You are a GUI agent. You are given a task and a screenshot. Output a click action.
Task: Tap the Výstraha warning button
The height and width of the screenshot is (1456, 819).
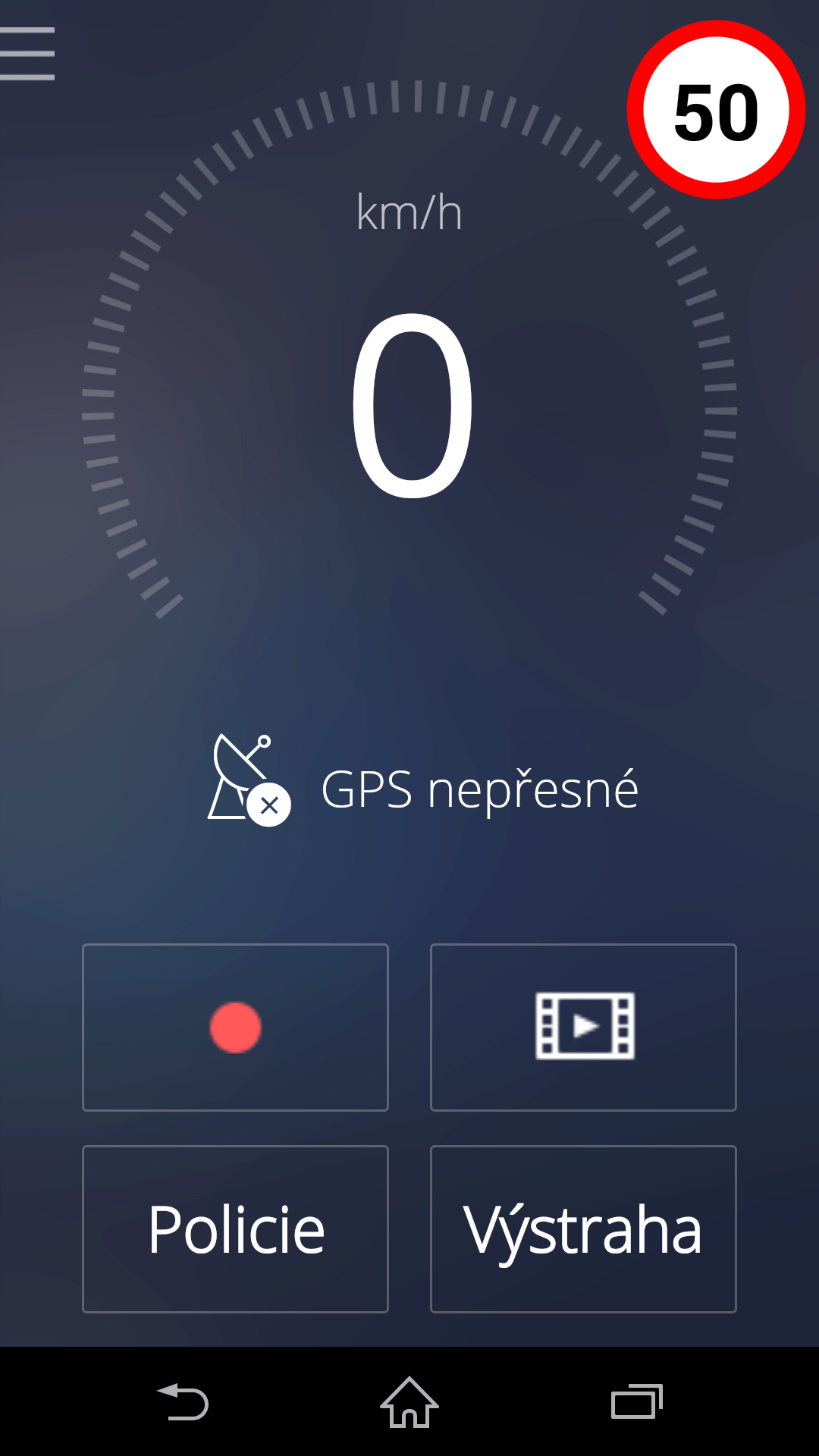583,1229
